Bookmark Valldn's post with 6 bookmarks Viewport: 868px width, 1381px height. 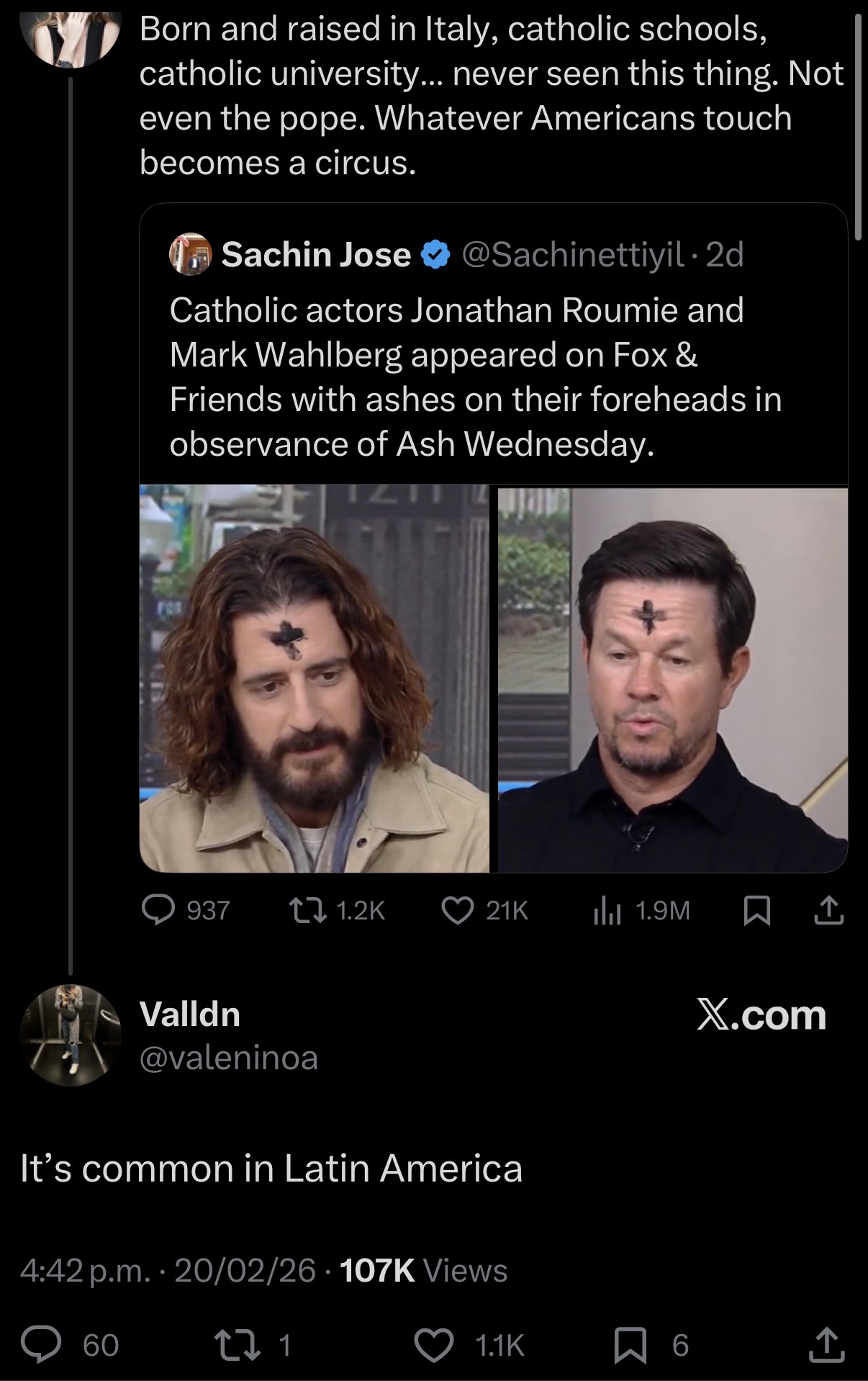(651, 1344)
